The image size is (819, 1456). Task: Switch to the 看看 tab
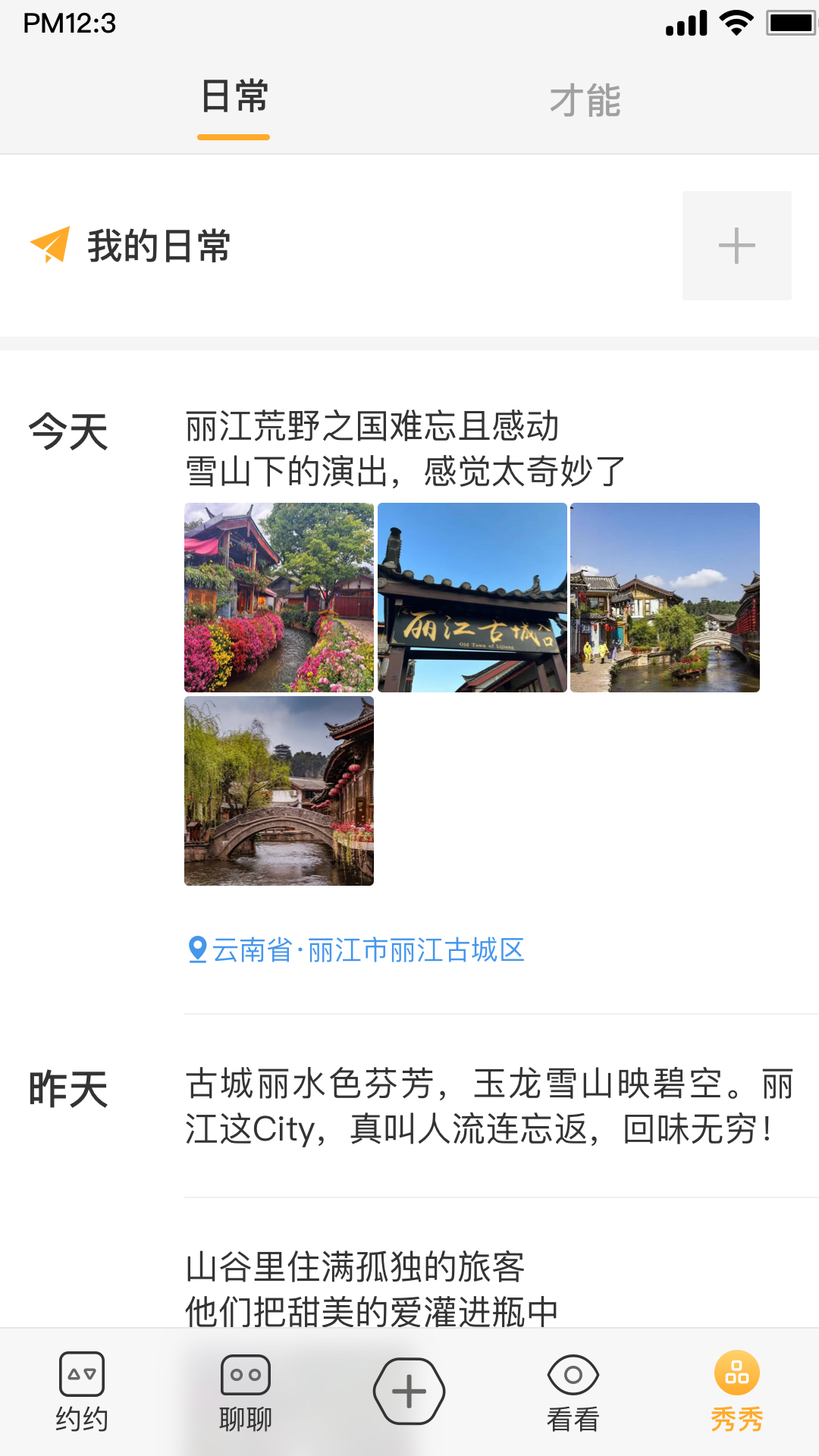click(x=573, y=1392)
